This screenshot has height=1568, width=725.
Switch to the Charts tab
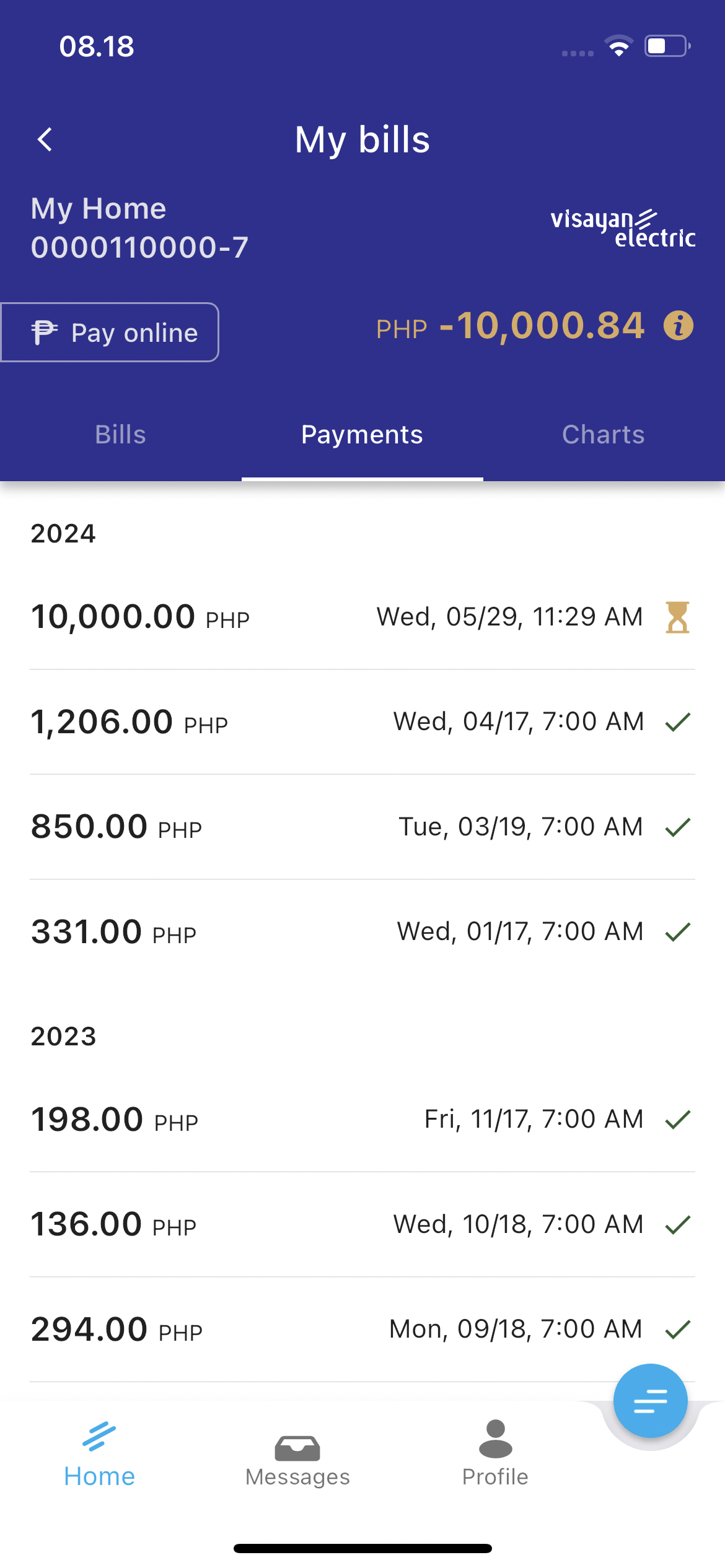(x=603, y=434)
